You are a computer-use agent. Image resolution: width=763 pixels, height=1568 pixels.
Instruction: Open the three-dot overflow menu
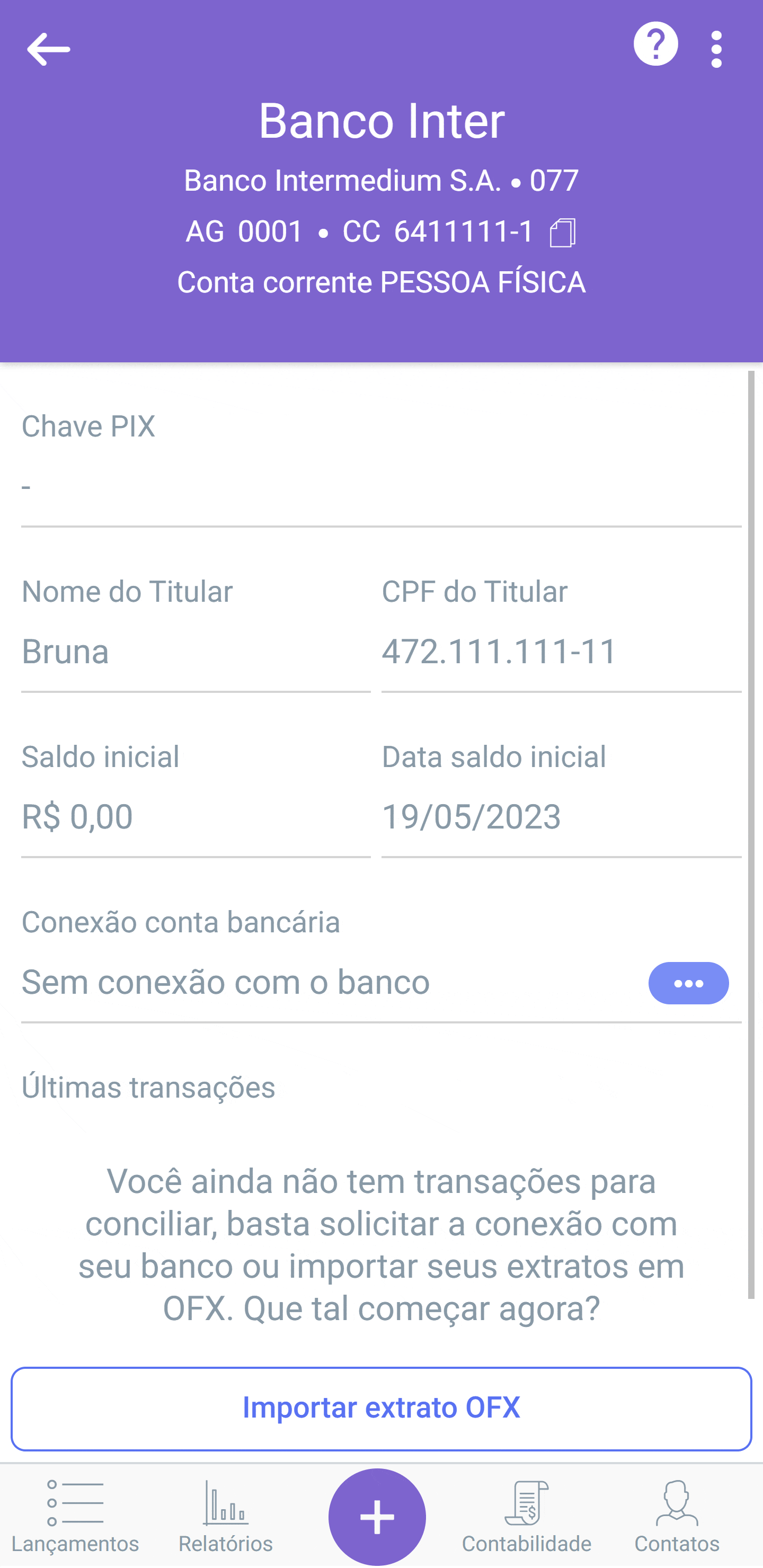(x=716, y=49)
